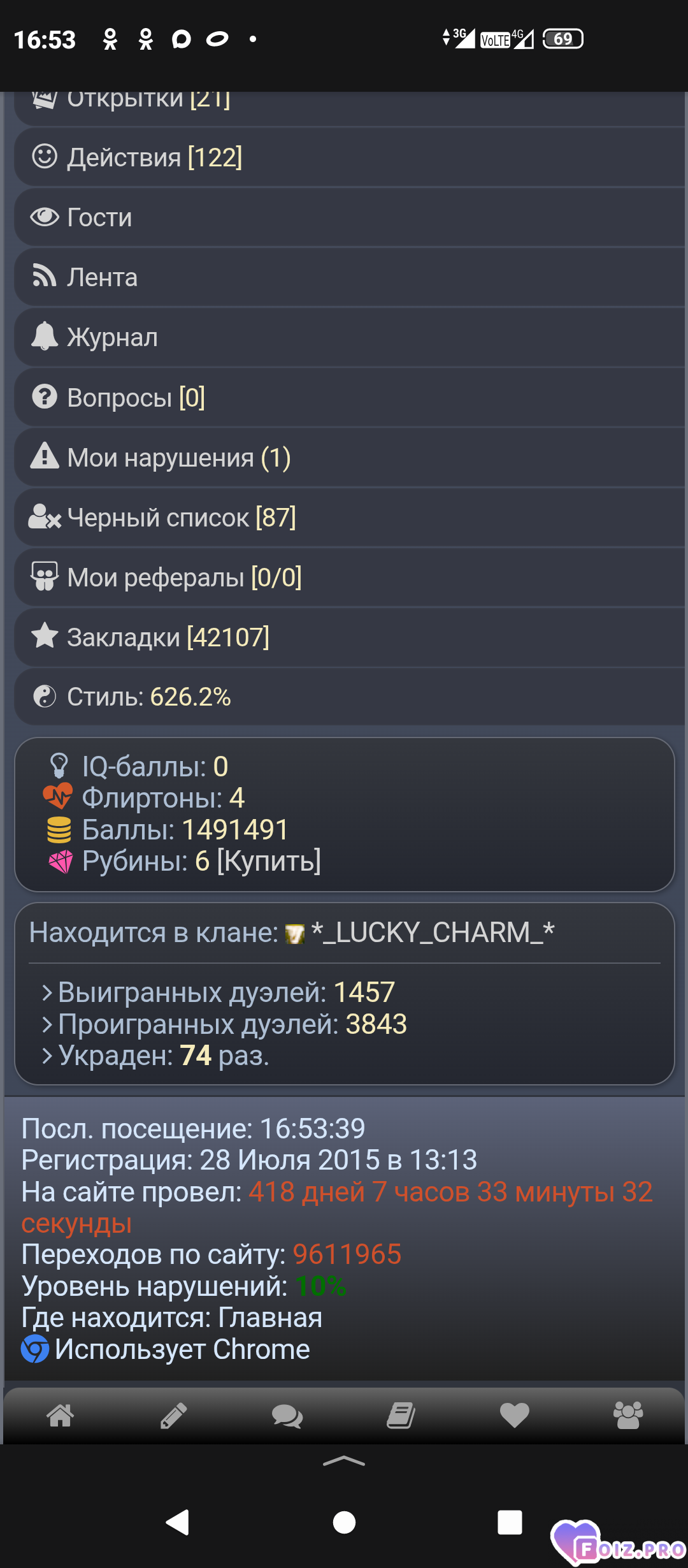The image size is (688, 1568).
Task: Open the Действия [122] row
Action: pos(155,157)
